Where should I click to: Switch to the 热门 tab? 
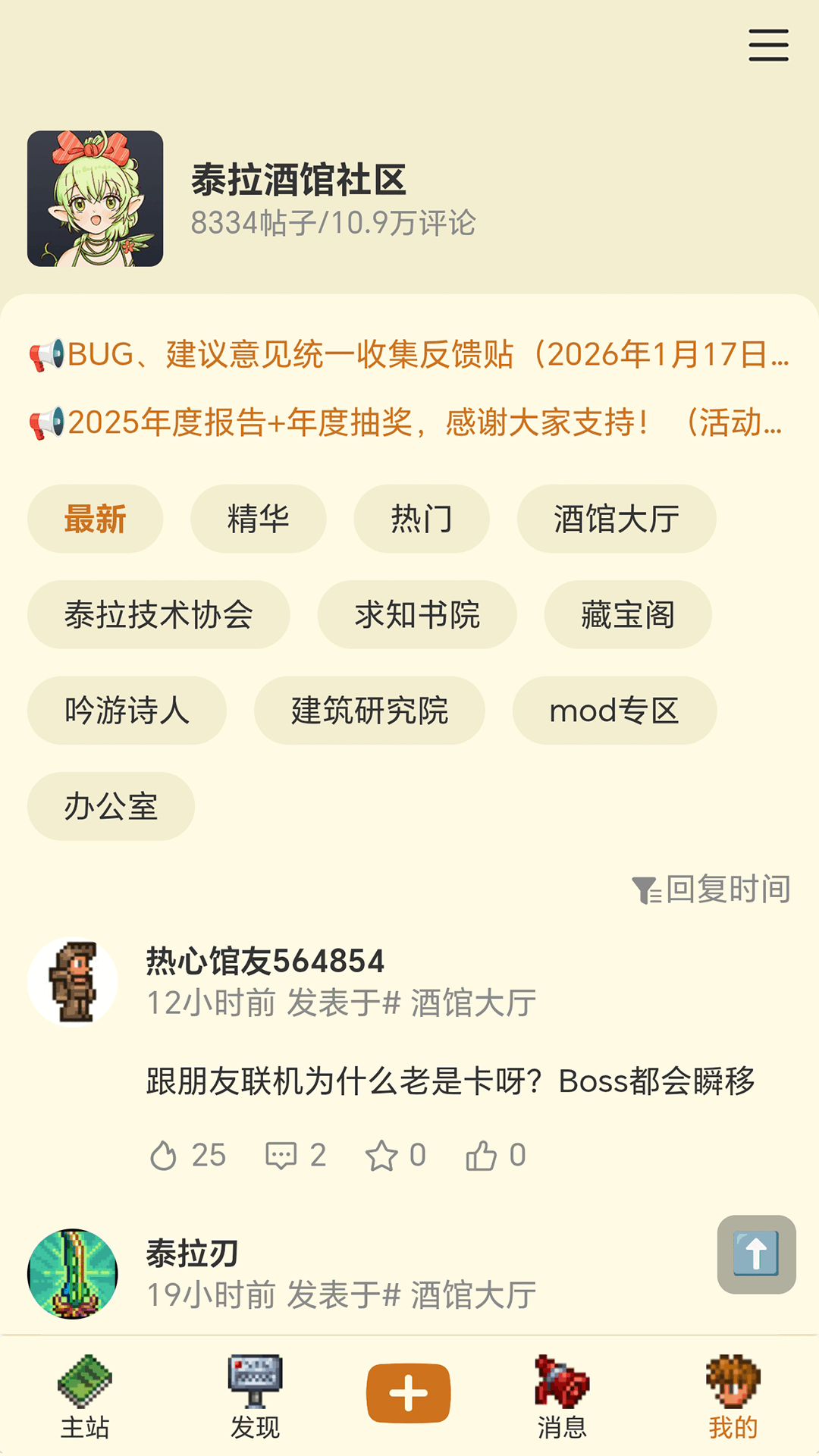tap(421, 519)
